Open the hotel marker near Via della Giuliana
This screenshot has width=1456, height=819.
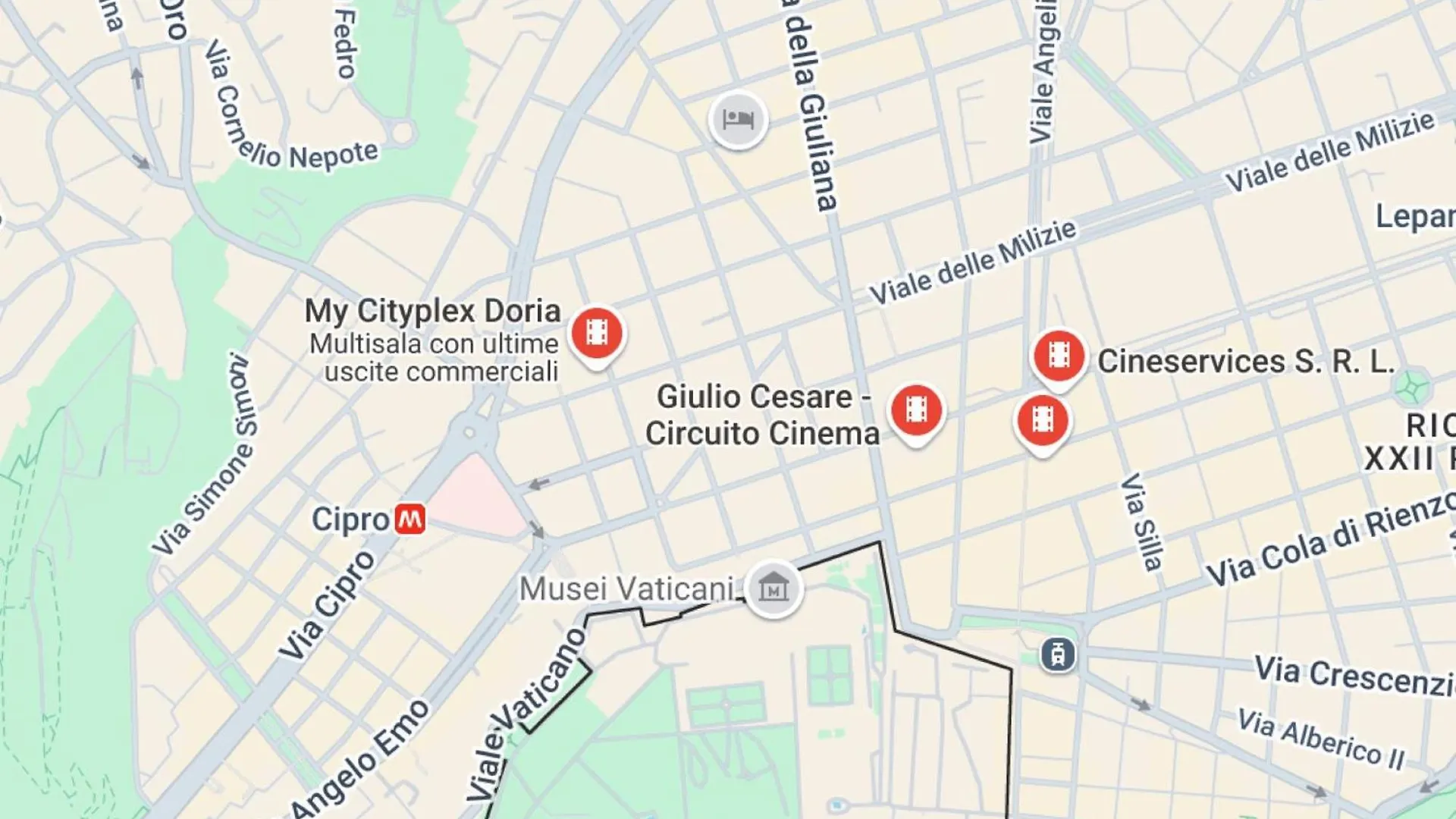738,120
